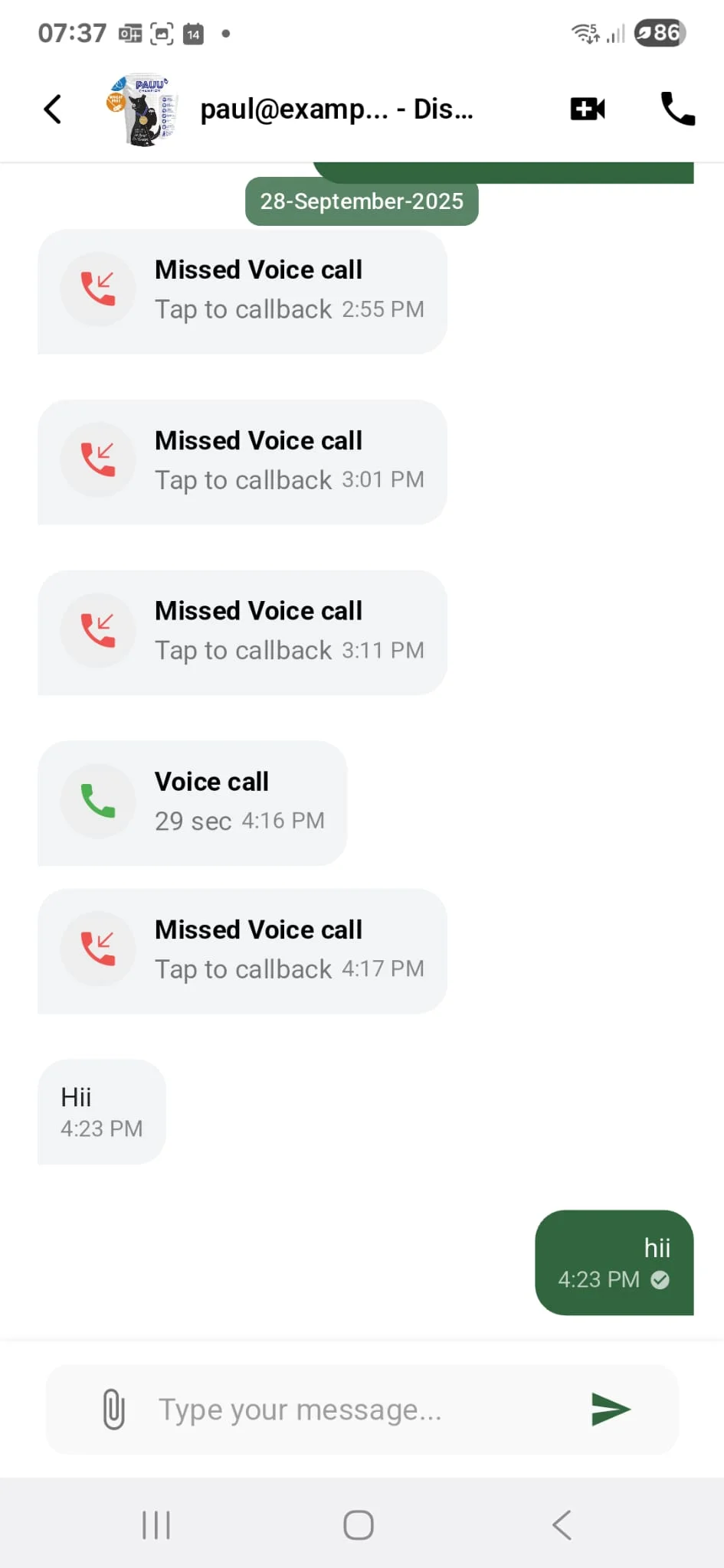
Task: Open the contact profile picture
Action: (143, 110)
